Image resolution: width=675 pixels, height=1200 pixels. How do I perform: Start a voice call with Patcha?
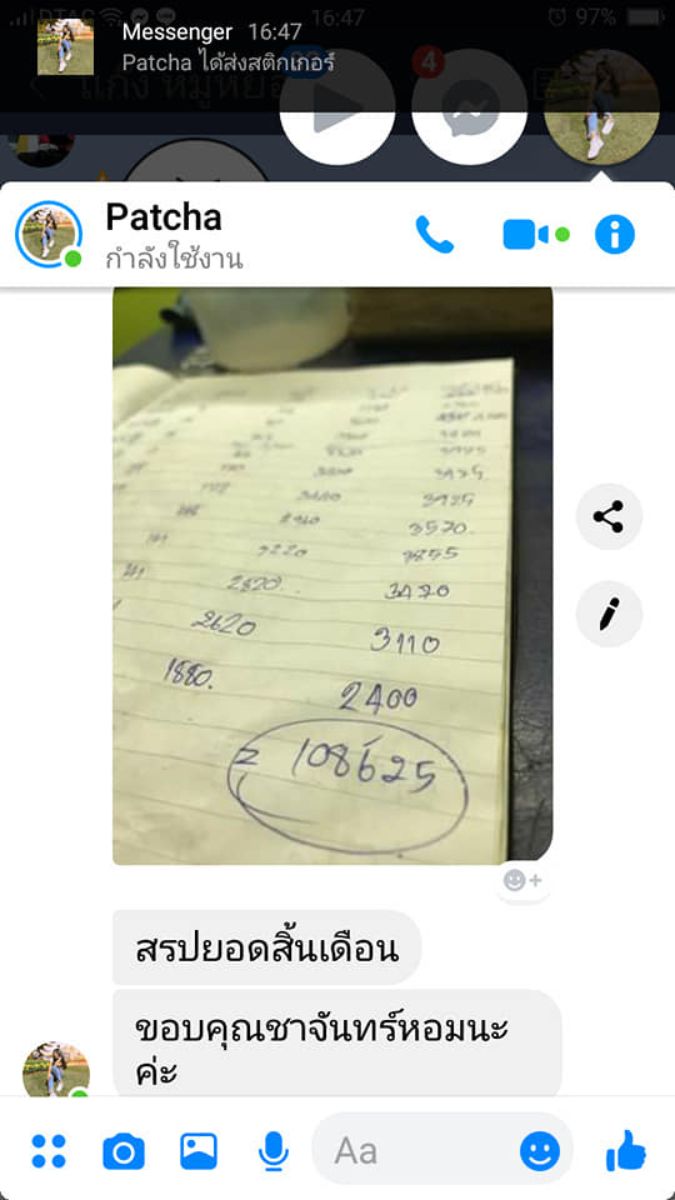pos(434,235)
